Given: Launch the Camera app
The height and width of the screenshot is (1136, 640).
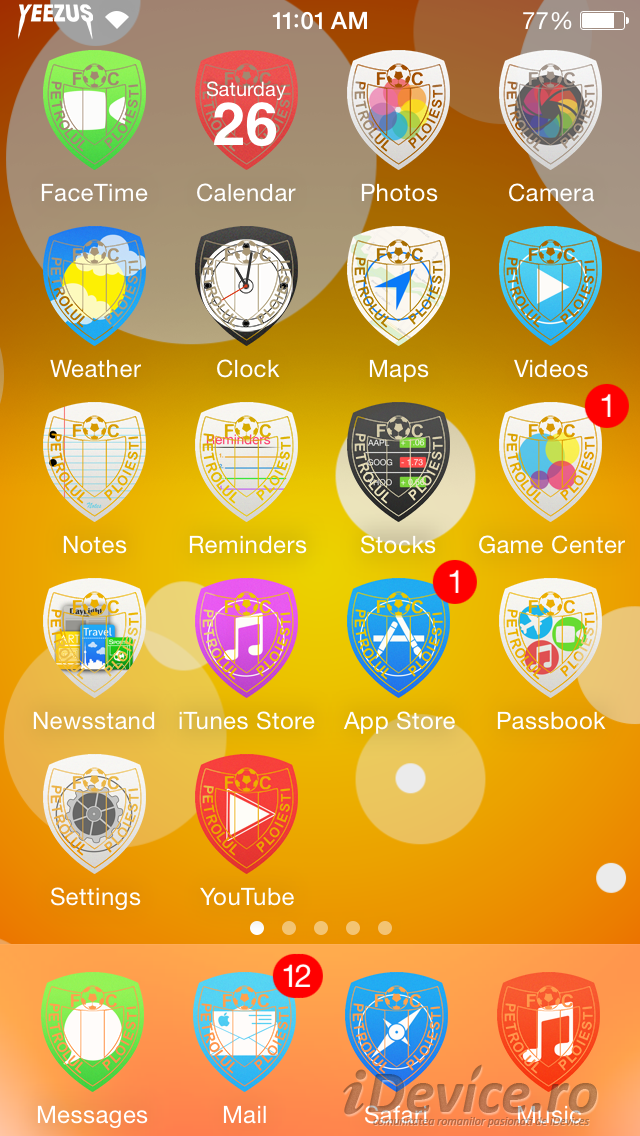Looking at the screenshot, I should (551, 110).
